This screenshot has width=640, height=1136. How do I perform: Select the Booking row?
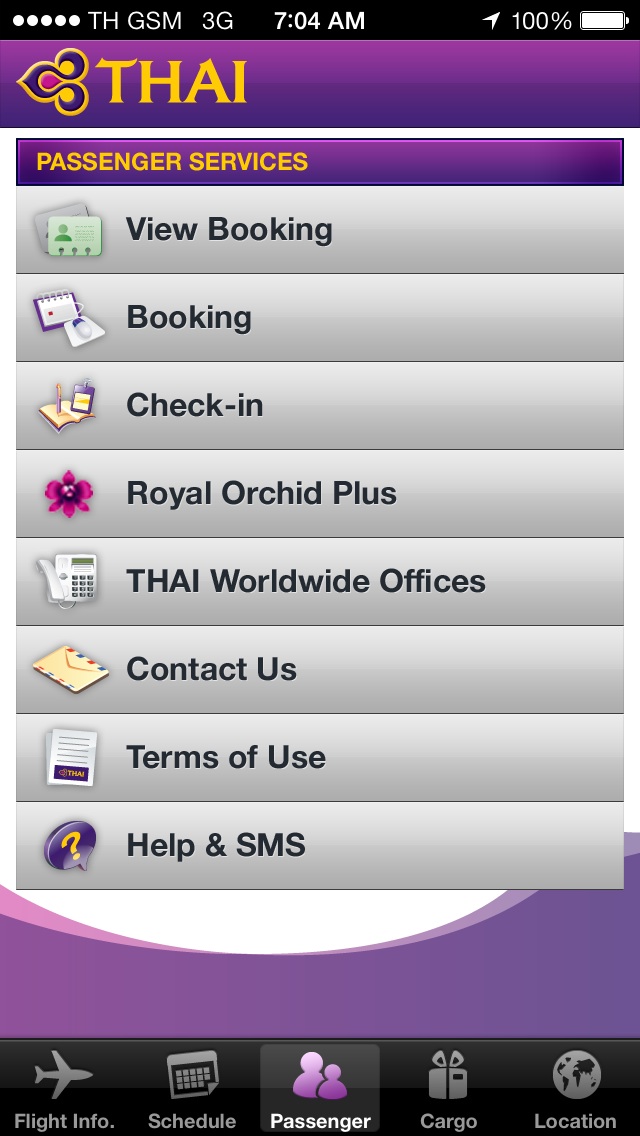point(320,317)
